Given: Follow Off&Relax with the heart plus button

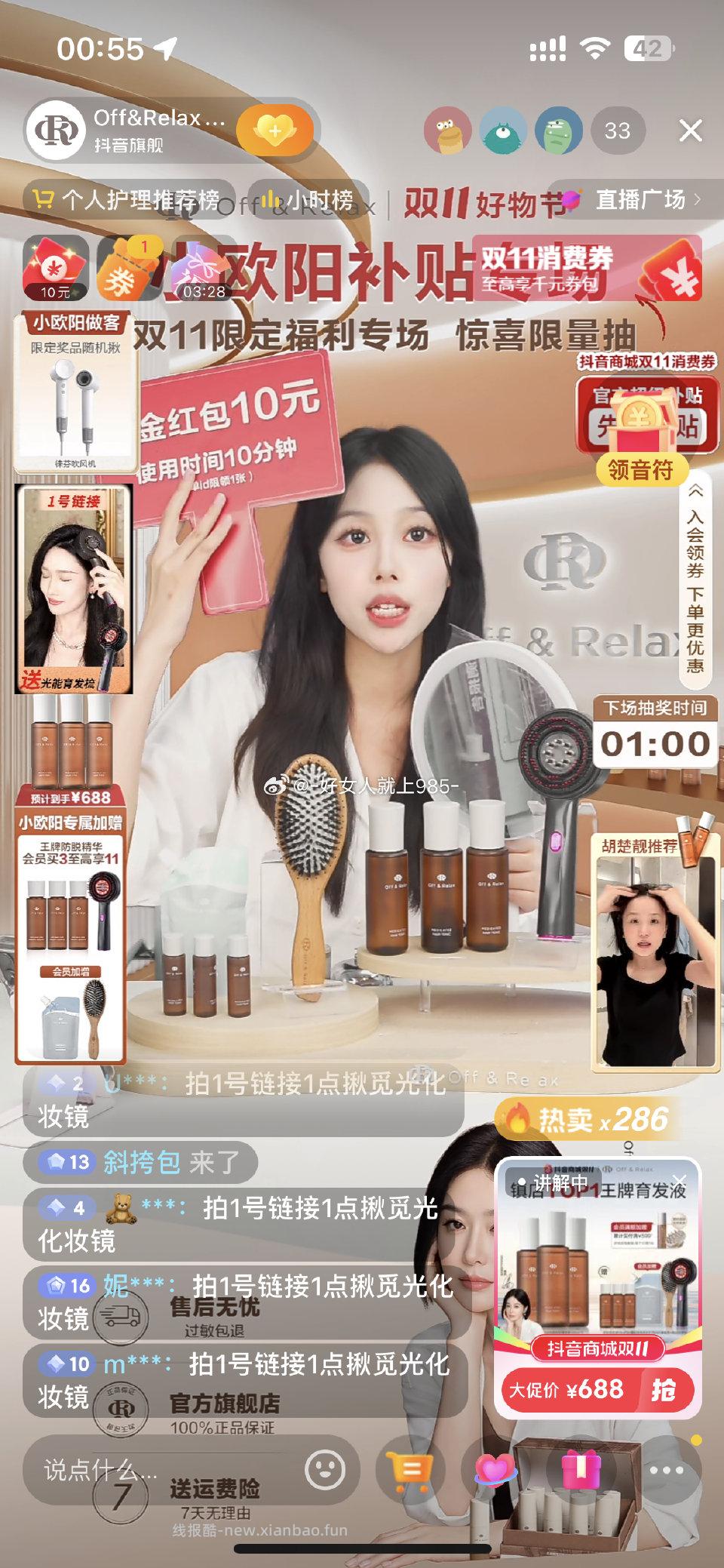Looking at the screenshot, I should [x=275, y=131].
